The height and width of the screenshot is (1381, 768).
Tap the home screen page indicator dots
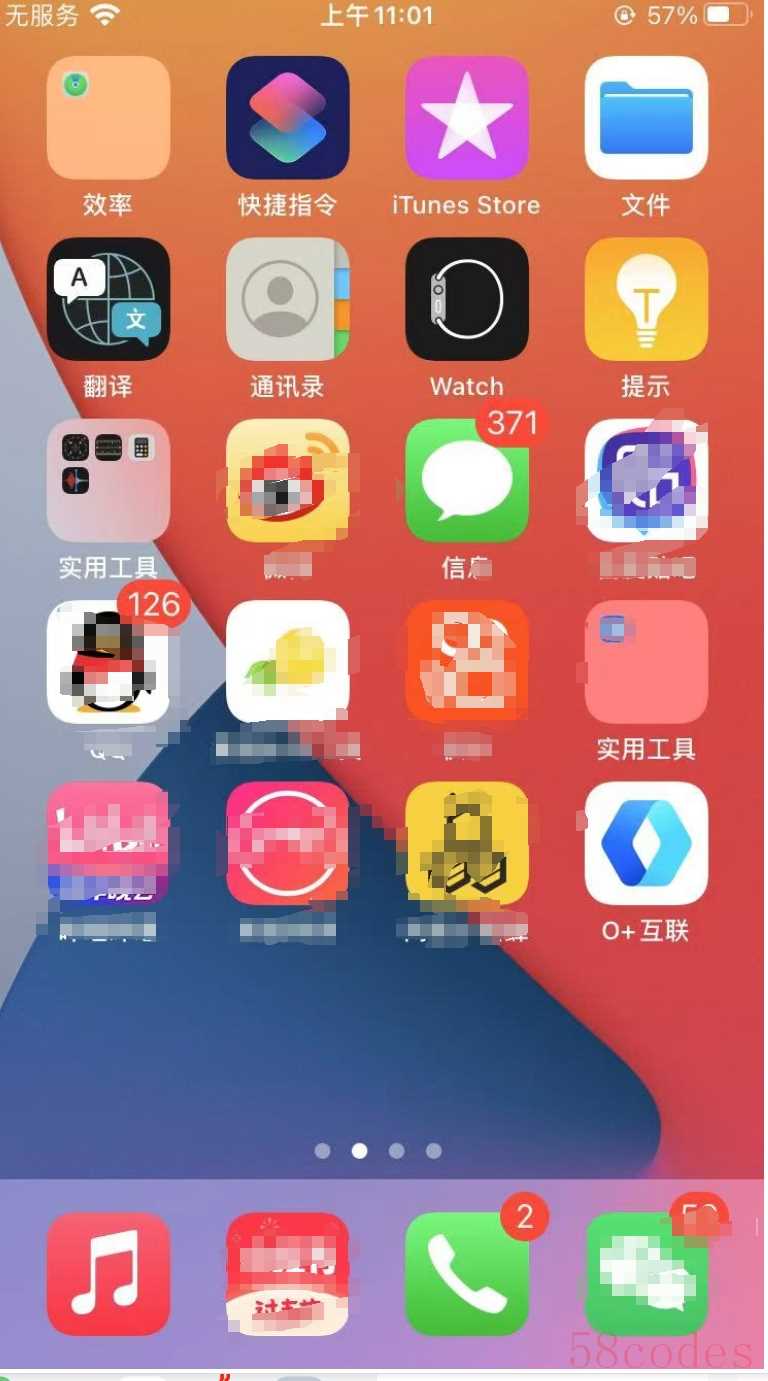point(378,1151)
